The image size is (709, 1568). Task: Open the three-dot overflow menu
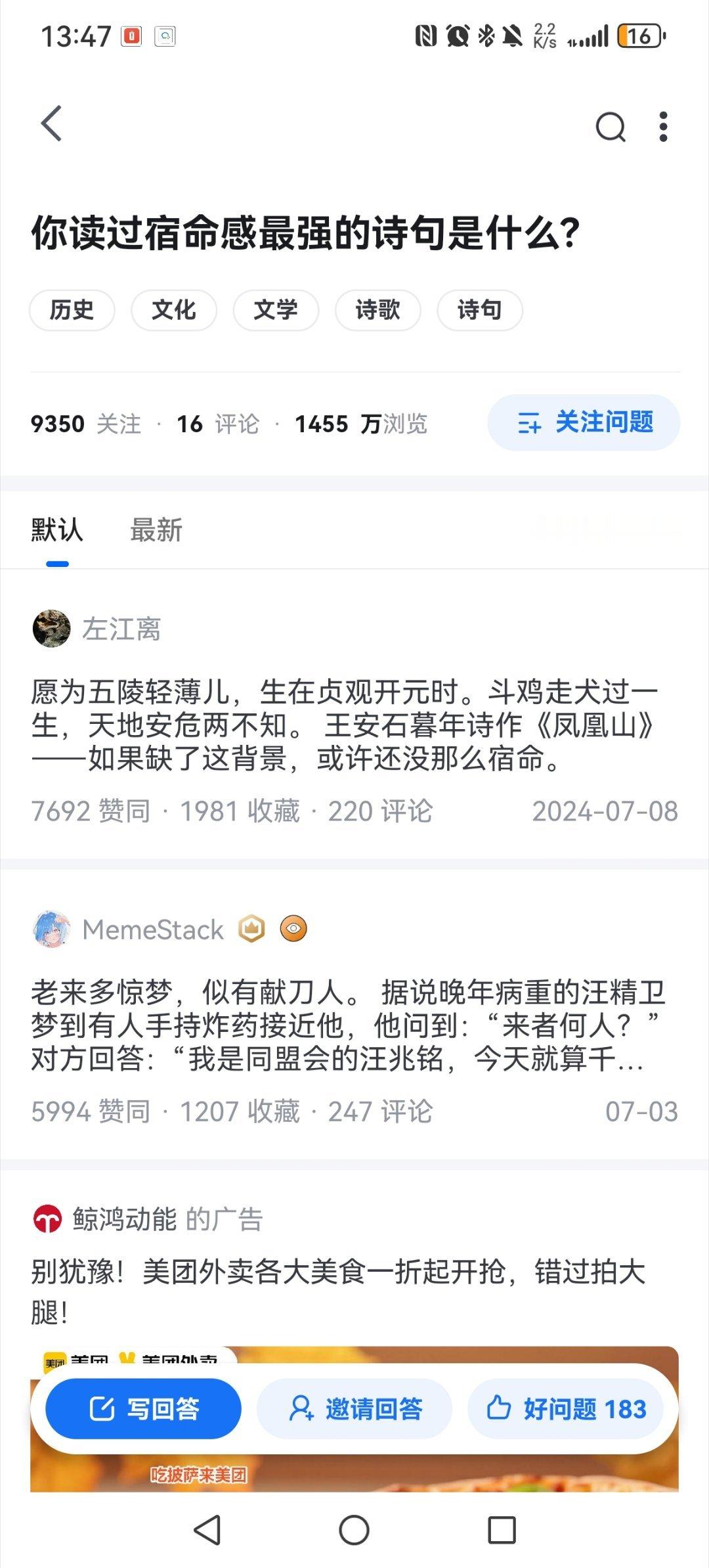664,126
